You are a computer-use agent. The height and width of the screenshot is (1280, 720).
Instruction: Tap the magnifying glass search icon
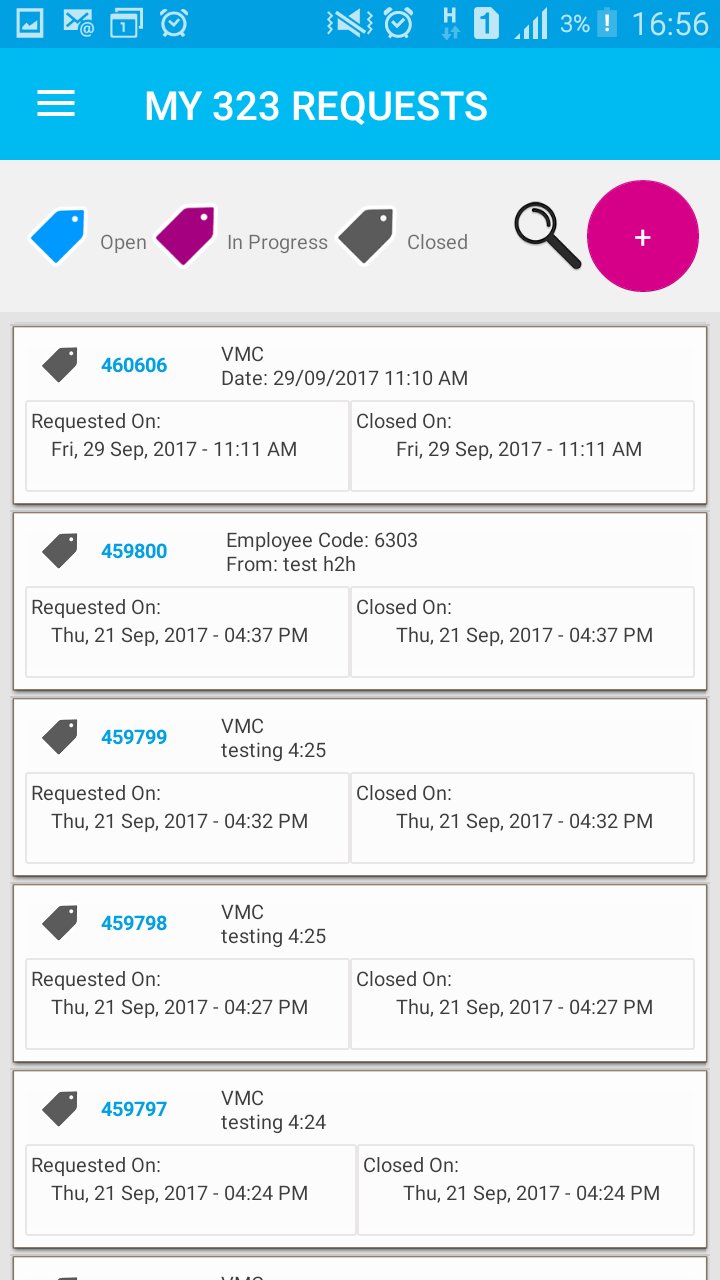click(546, 236)
